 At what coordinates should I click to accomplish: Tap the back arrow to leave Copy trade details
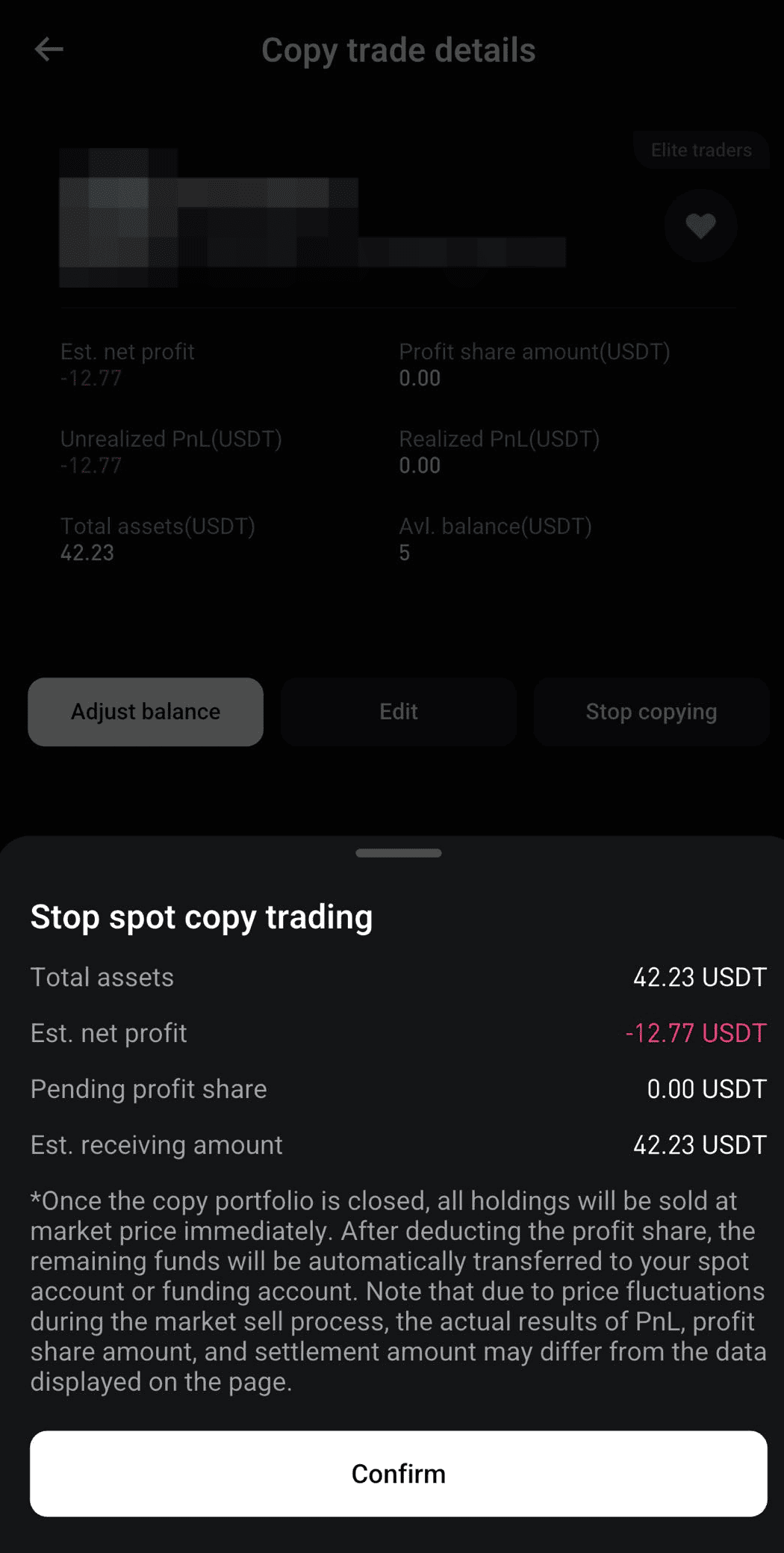click(x=48, y=49)
